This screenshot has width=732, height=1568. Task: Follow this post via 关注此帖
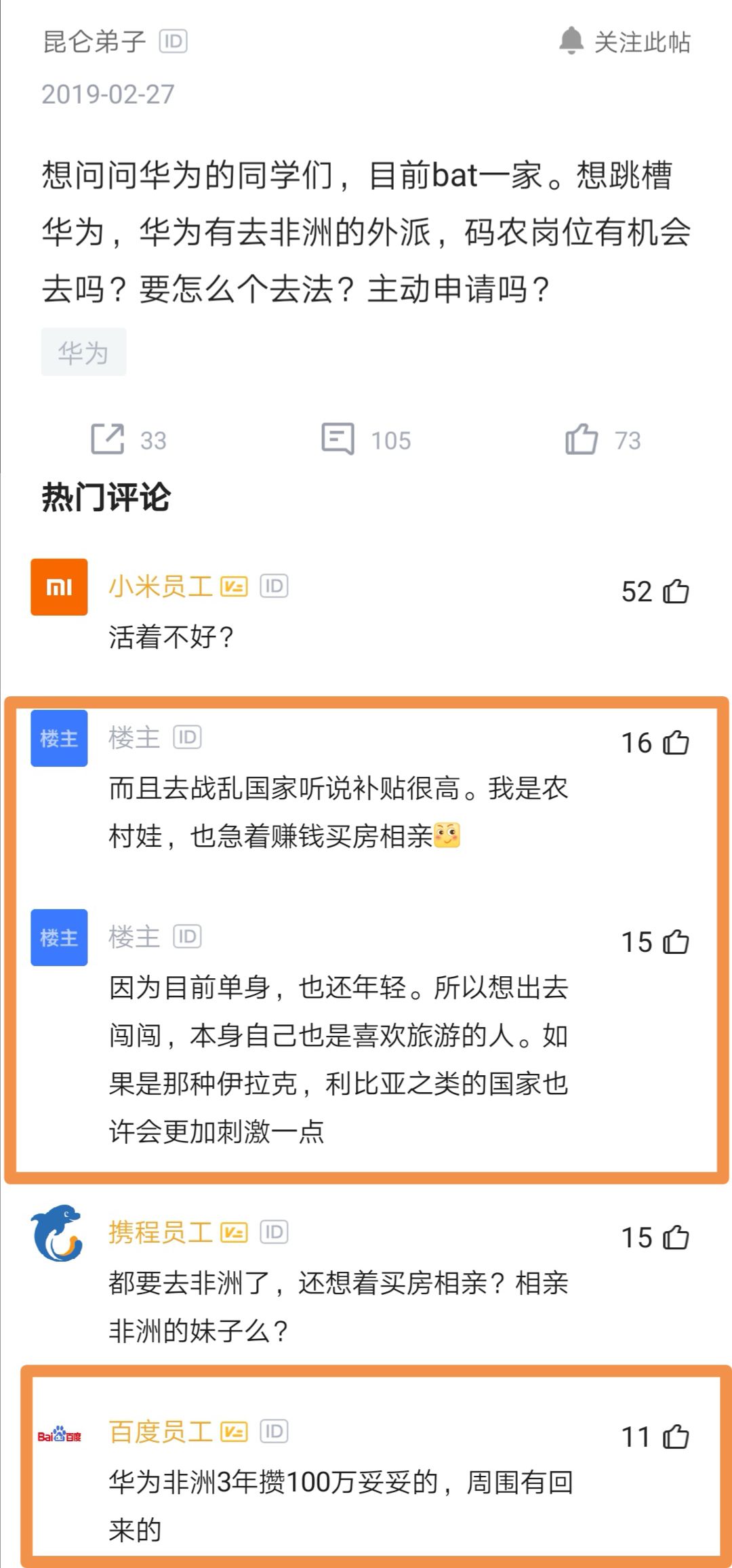coord(624,42)
